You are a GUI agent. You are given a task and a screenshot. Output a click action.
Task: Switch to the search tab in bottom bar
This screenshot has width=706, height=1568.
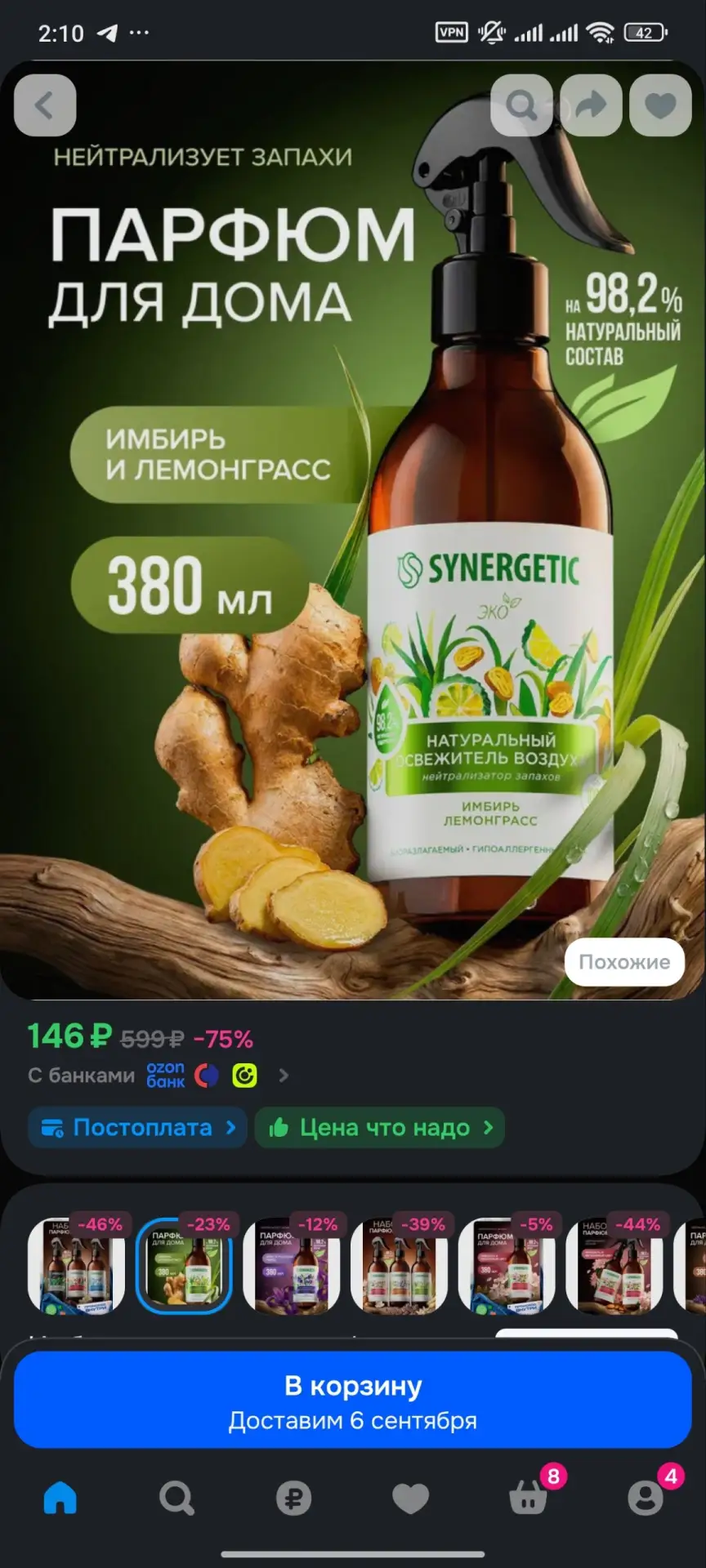coord(176,1498)
